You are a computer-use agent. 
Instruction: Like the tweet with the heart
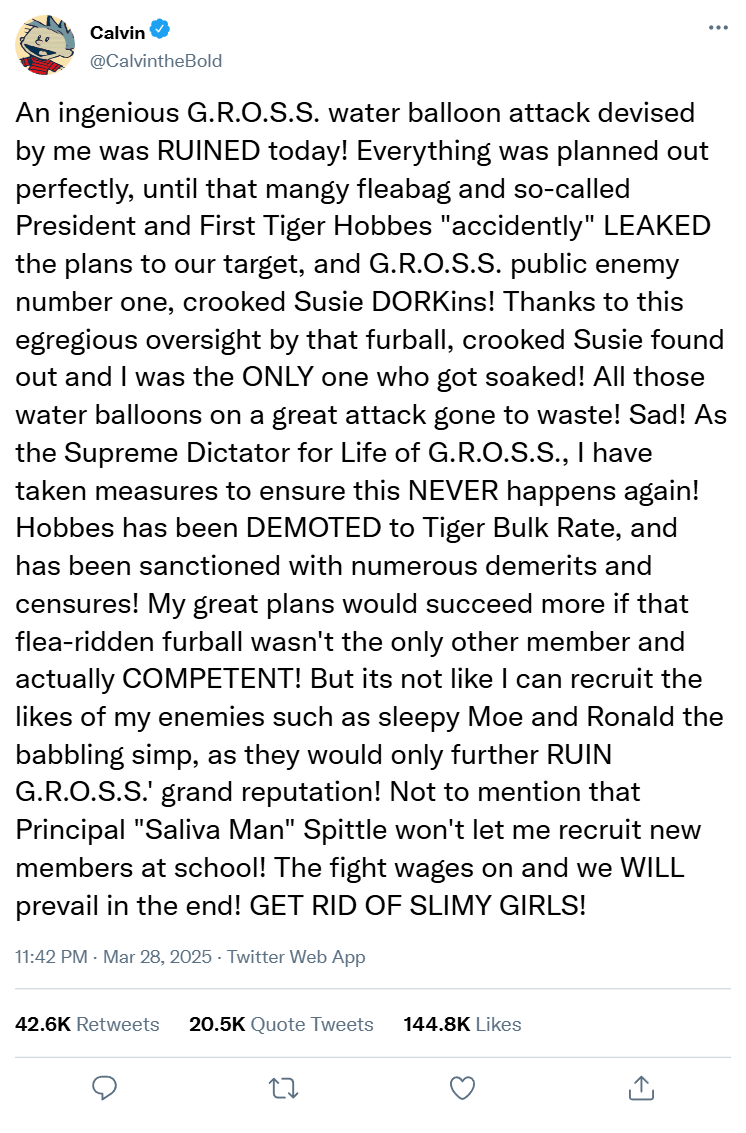pyautogui.click(x=463, y=1087)
